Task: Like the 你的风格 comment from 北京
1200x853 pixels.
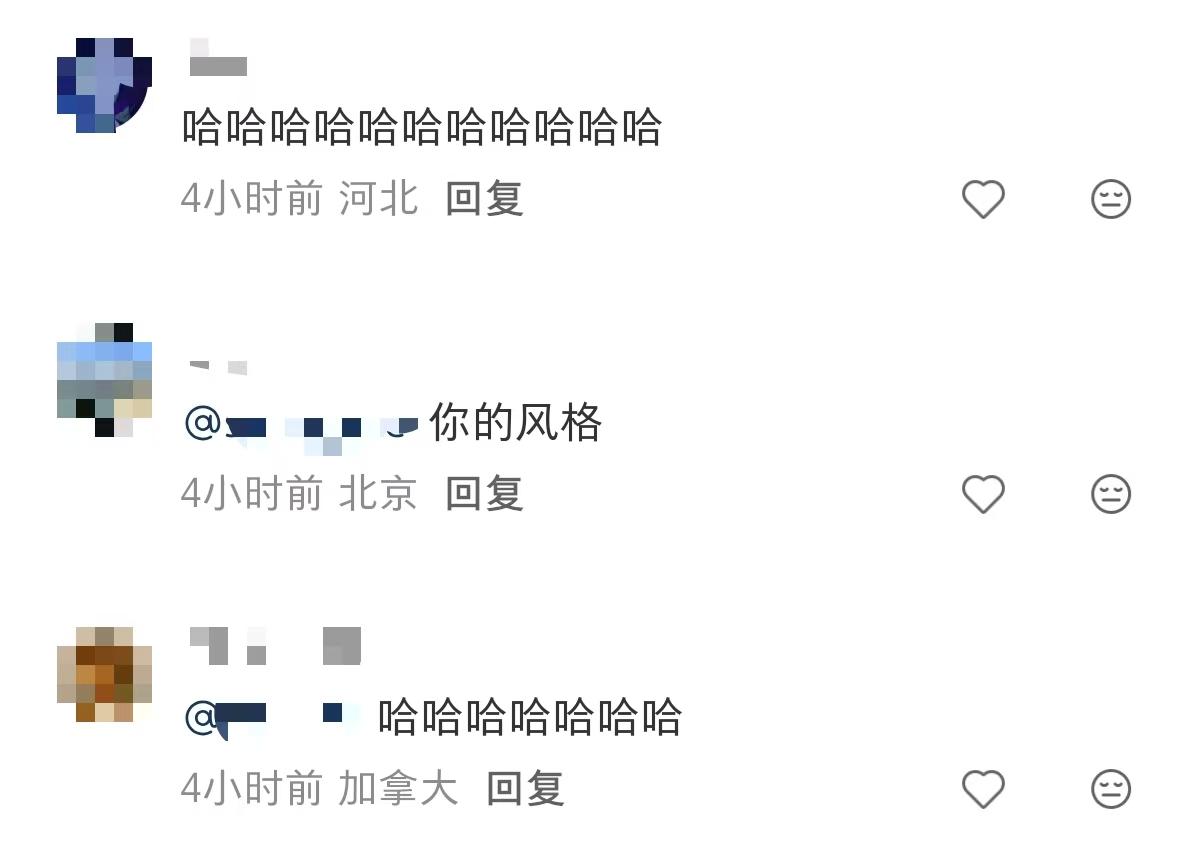Action: click(982, 494)
